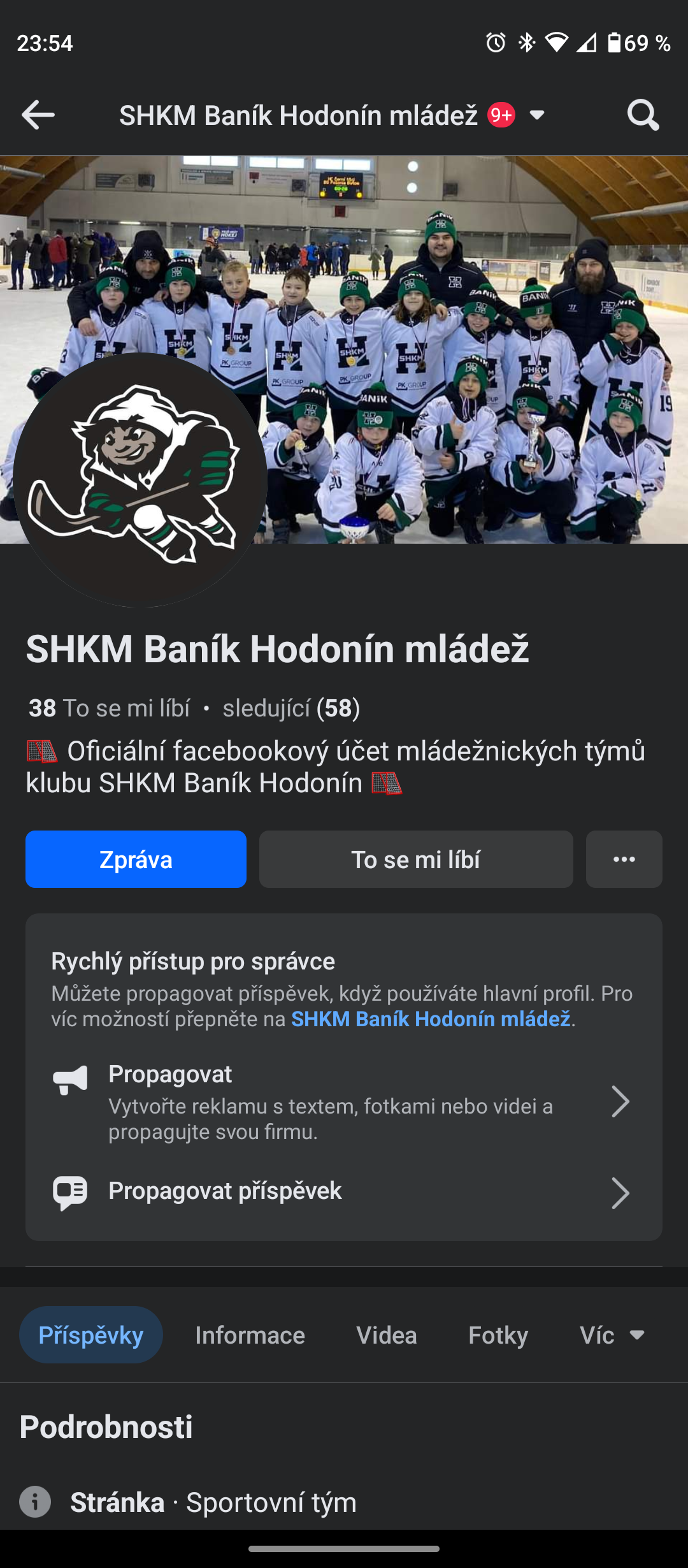This screenshot has height=1568, width=688.
Task: Switch to the Fotky tab
Action: point(498,1335)
